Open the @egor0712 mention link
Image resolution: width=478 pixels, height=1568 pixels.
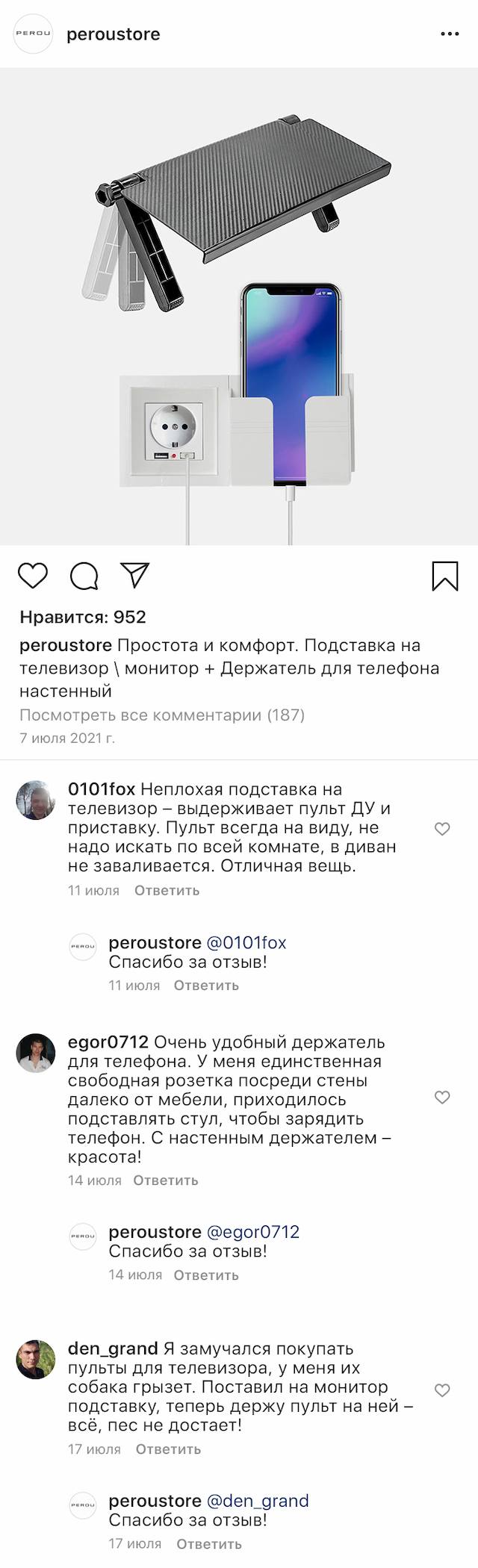[252, 1232]
